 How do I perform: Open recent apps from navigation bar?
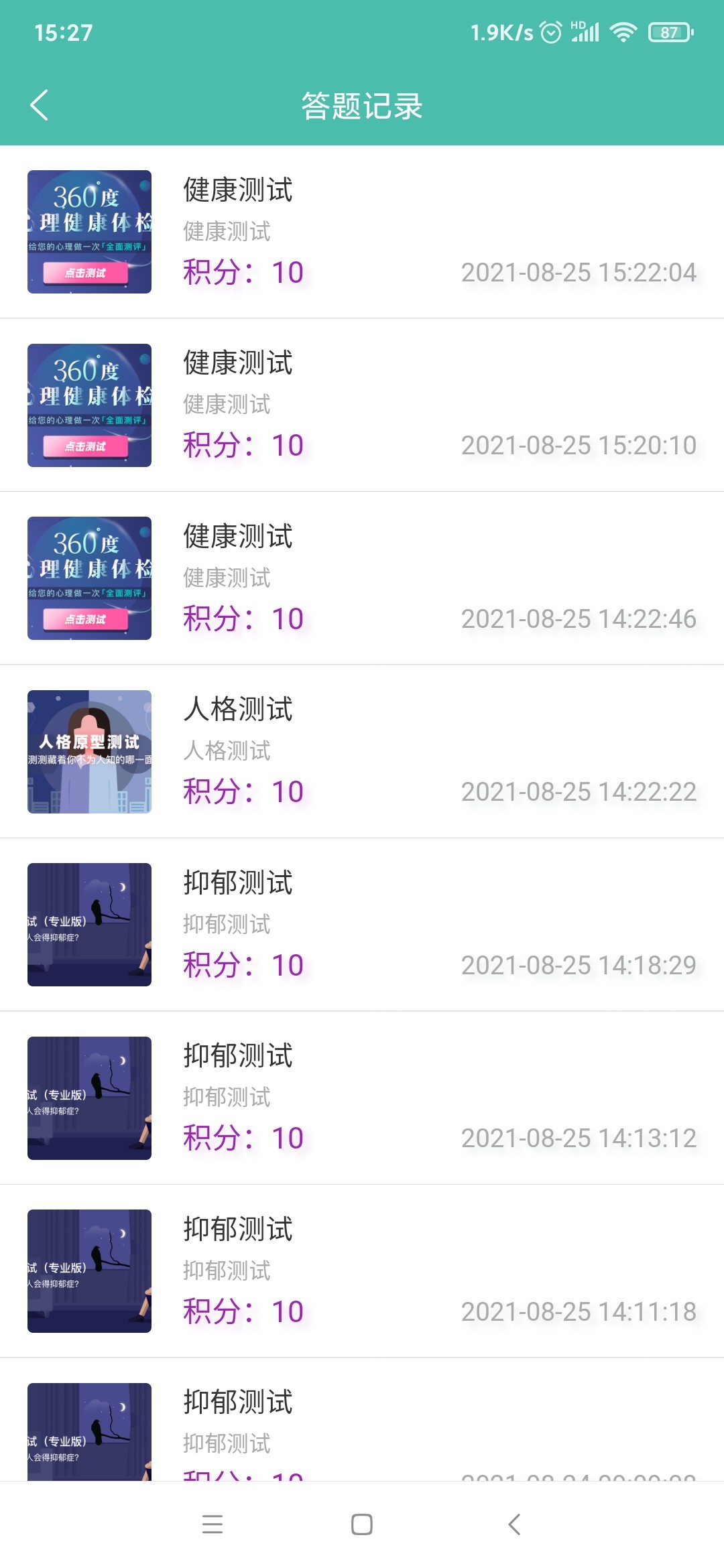coord(213,1524)
